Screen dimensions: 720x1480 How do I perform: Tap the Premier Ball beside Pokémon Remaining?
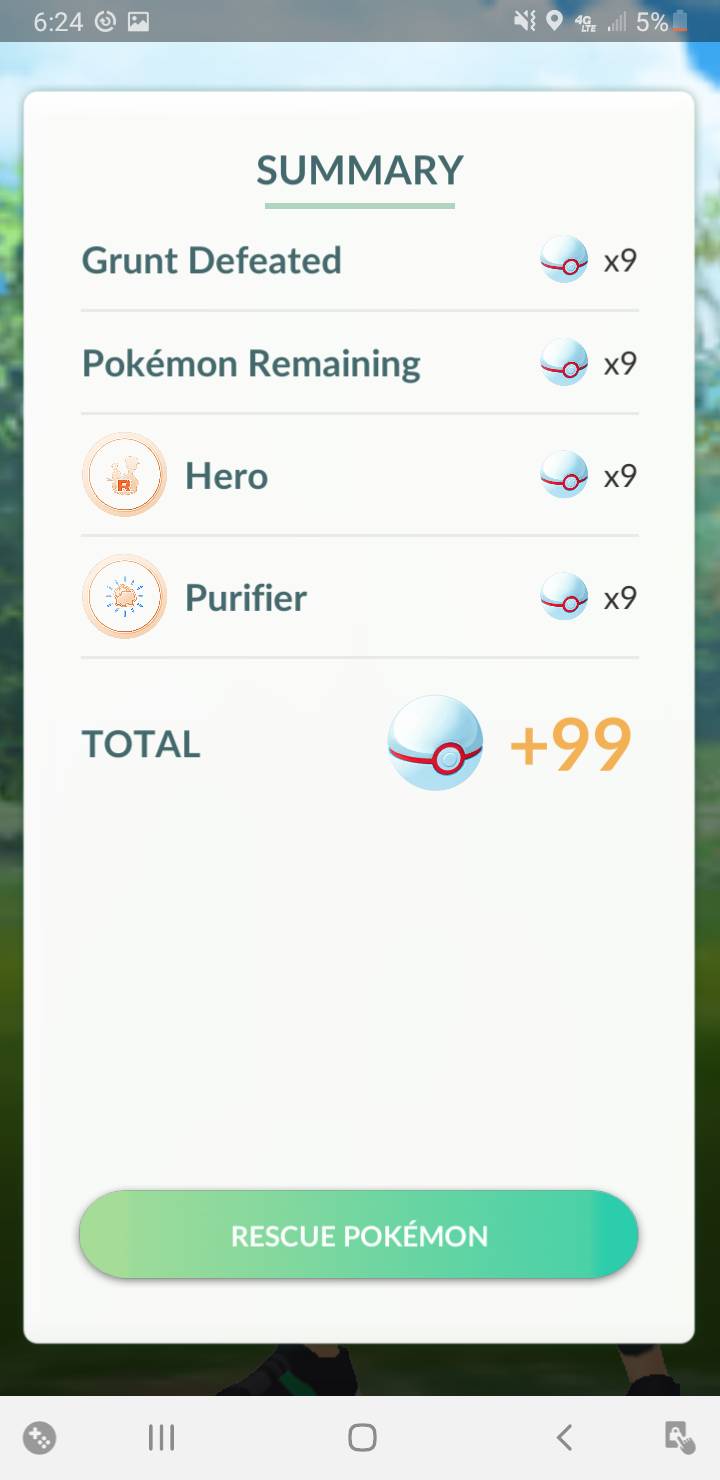[563, 363]
